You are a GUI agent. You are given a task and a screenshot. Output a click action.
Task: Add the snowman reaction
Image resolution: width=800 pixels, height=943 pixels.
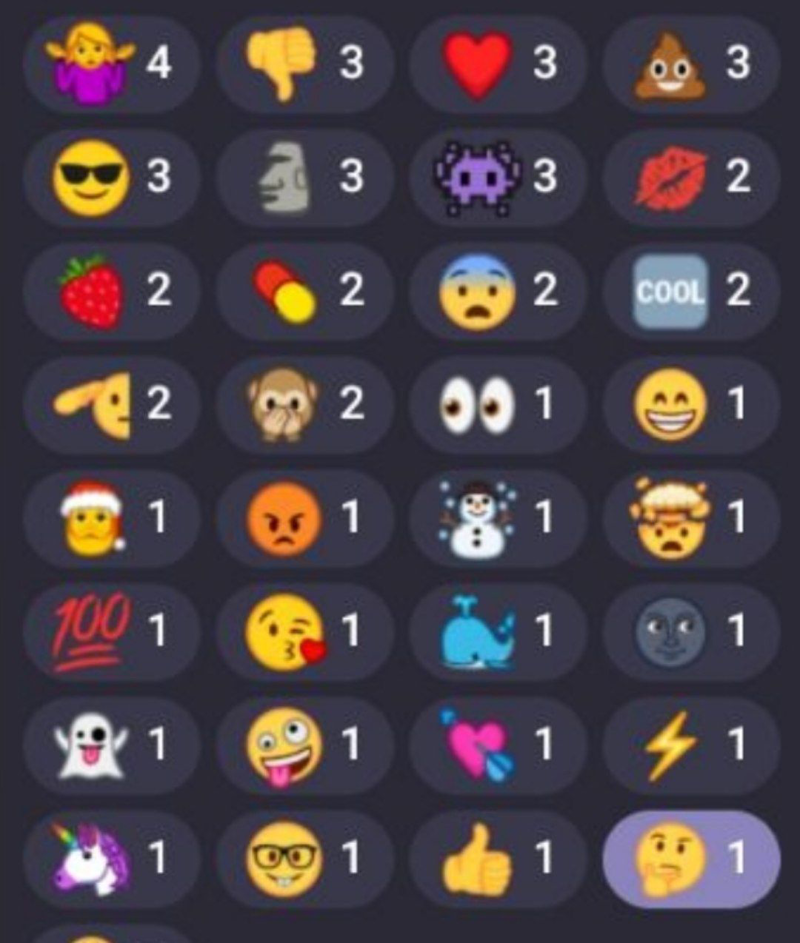point(497,518)
